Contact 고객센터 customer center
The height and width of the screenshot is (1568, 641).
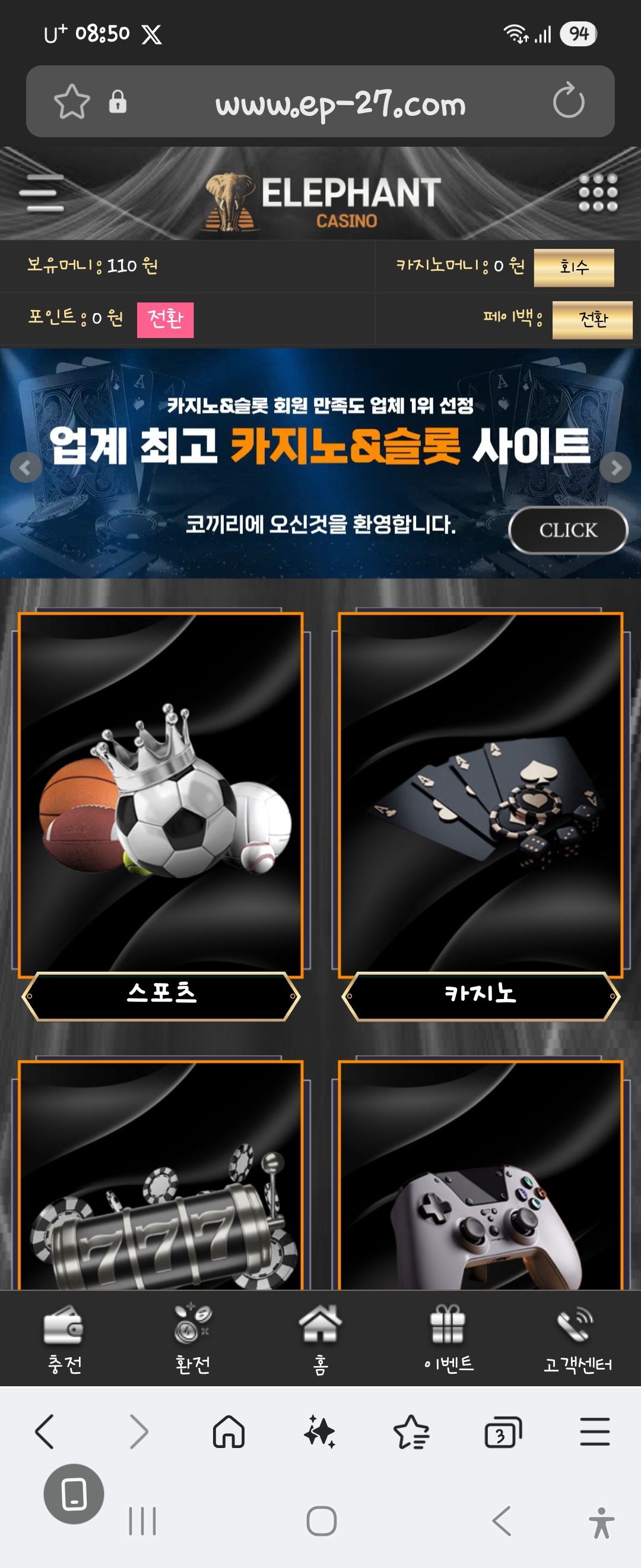(x=576, y=1339)
